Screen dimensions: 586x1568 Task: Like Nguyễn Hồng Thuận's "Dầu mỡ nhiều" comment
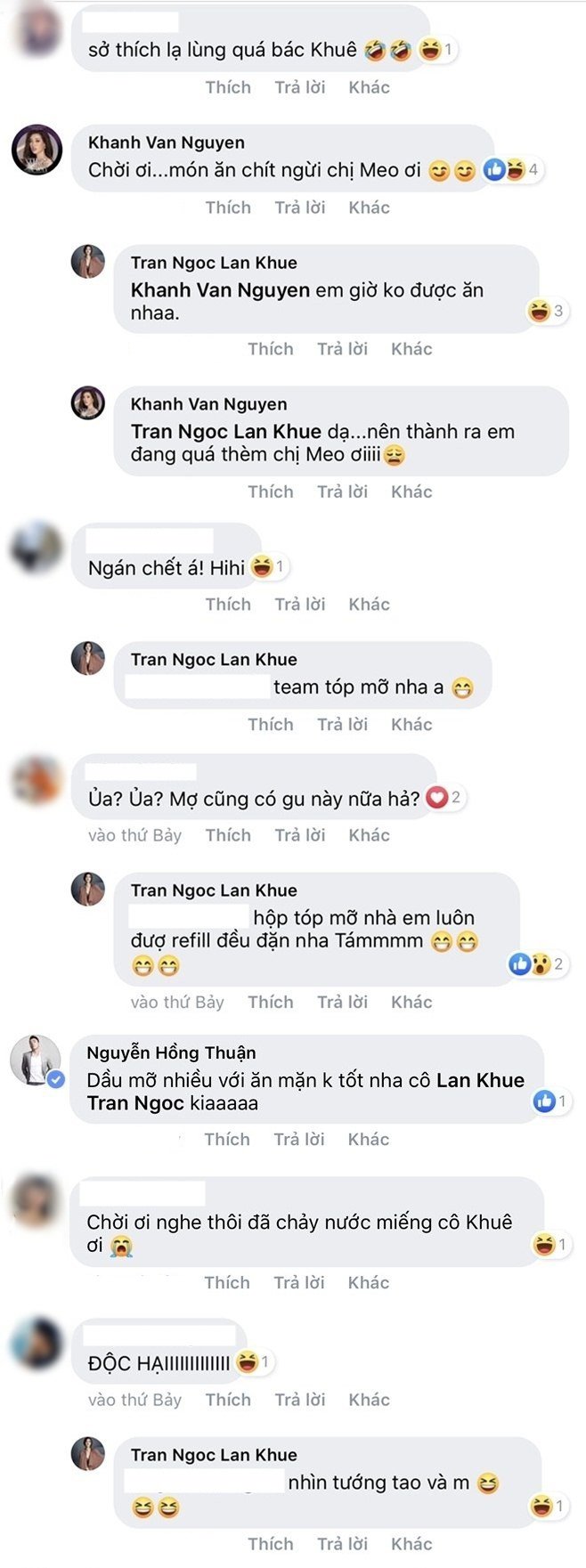(x=227, y=1140)
